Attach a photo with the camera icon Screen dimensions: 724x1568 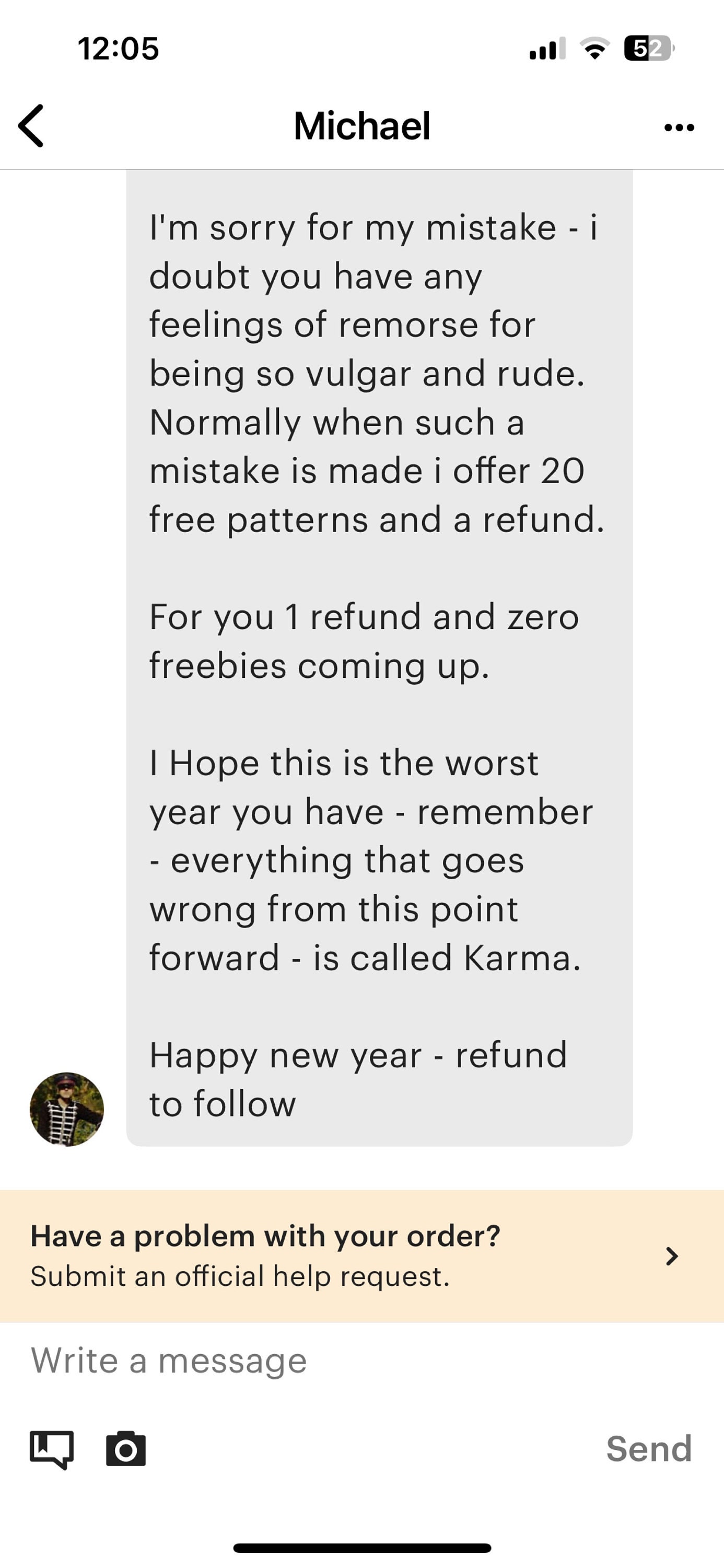tap(126, 1449)
